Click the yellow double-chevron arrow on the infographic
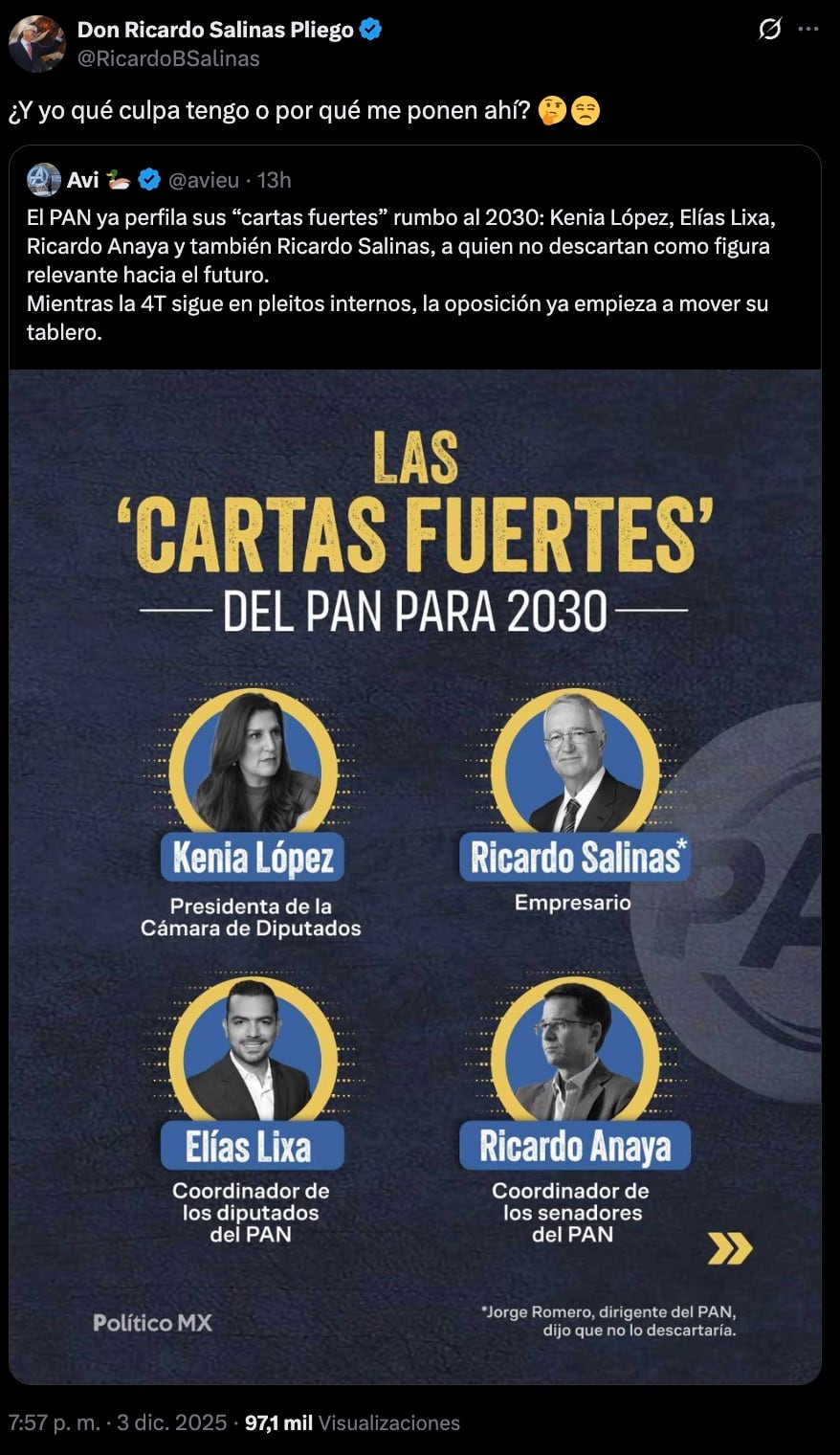The image size is (840, 1455). point(730,1246)
